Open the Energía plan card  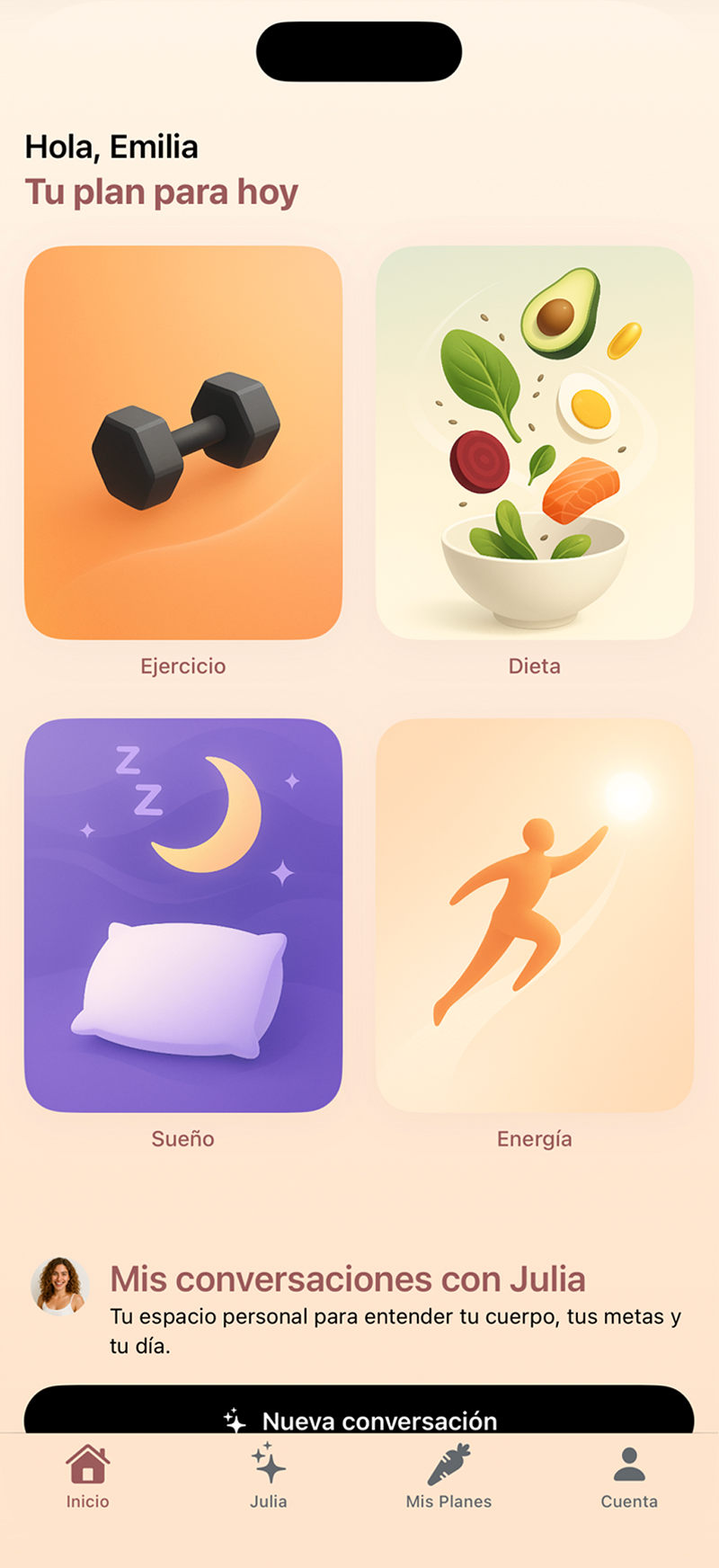pyautogui.click(x=535, y=915)
